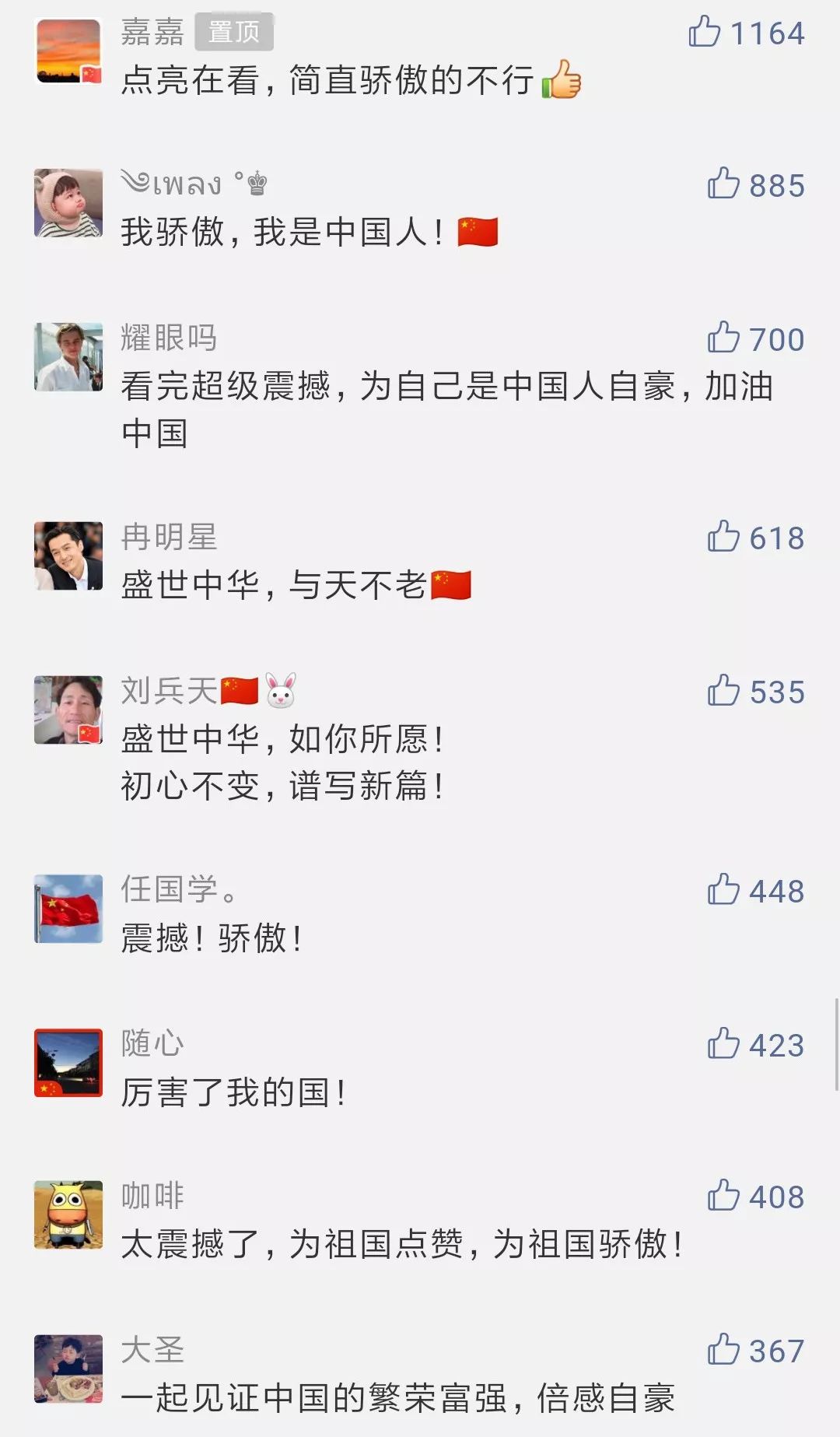Image resolution: width=840 pixels, height=1437 pixels.
Task: Like 冉明星's comment
Action: (723, 537)
